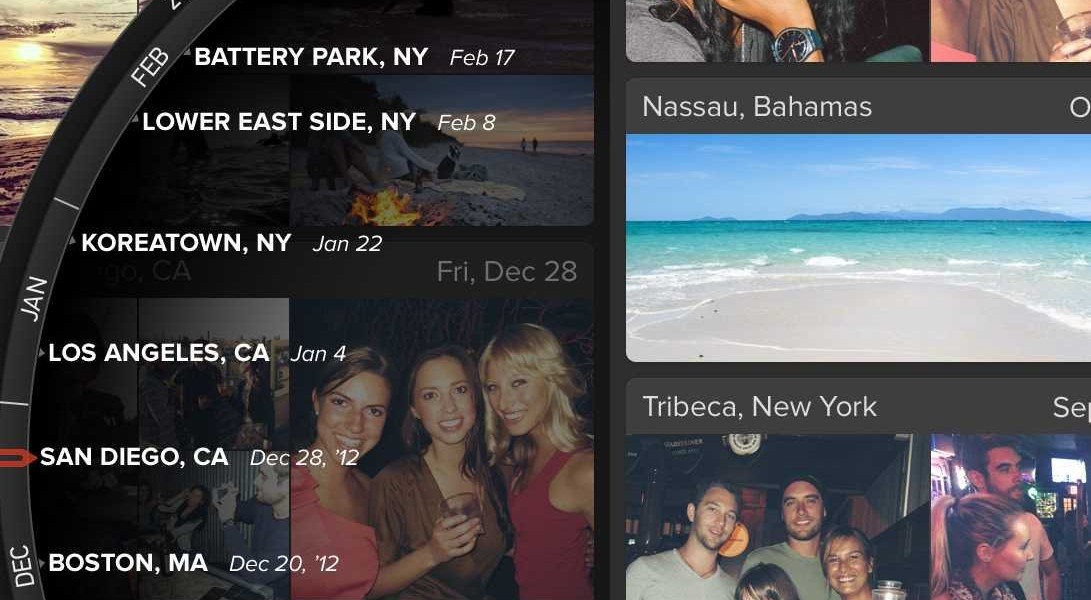Image resolution: width=1091 pixels, height=600 pixels.
Task: Open the Tribeca, New York group photo
Action: pos(775,517)
